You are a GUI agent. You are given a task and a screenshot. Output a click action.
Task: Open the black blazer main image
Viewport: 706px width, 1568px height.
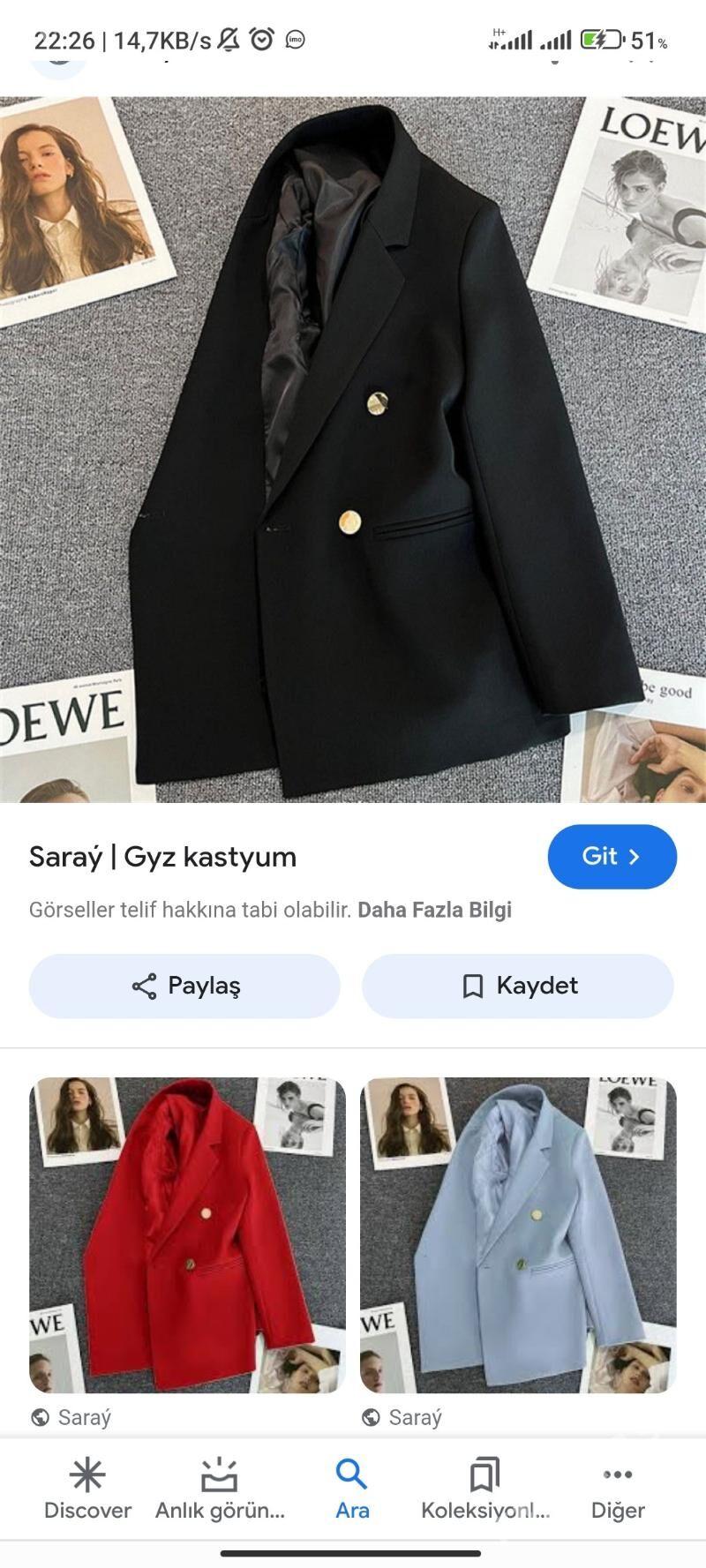[x=353, y=450]
